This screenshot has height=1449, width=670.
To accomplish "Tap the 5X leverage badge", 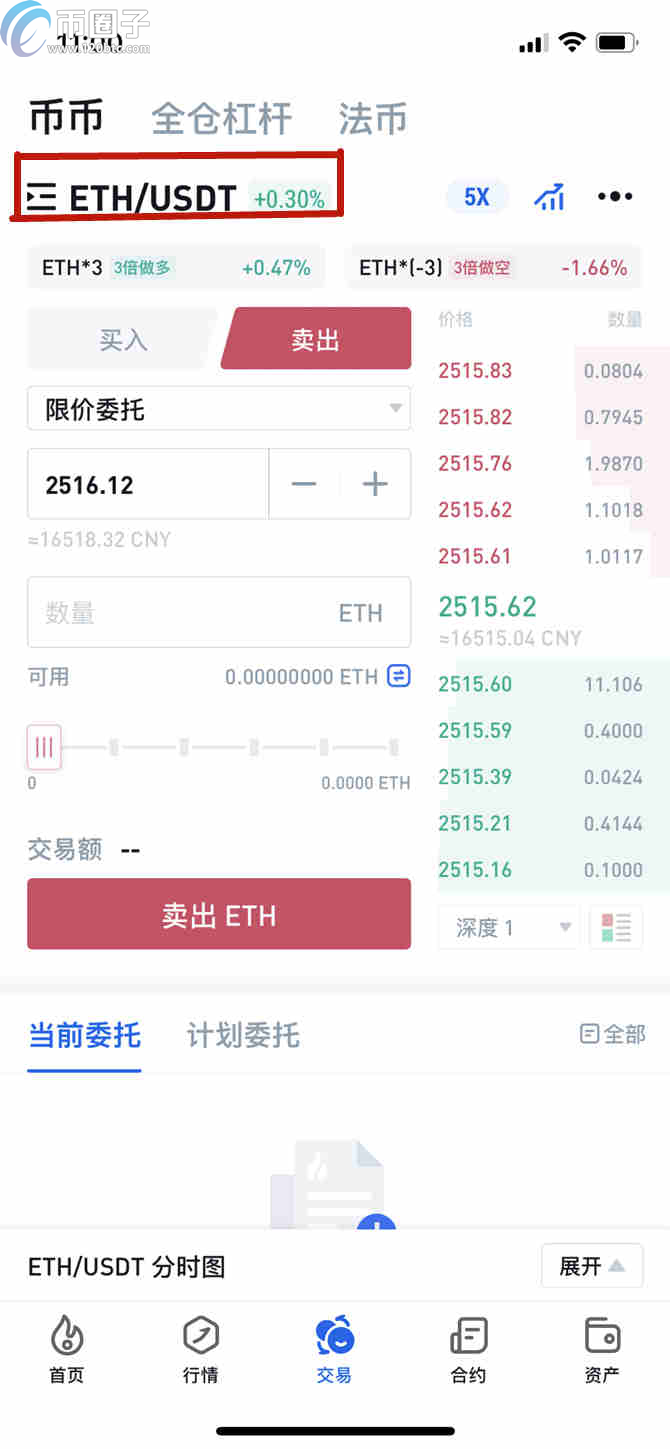I will click(477, 197).
